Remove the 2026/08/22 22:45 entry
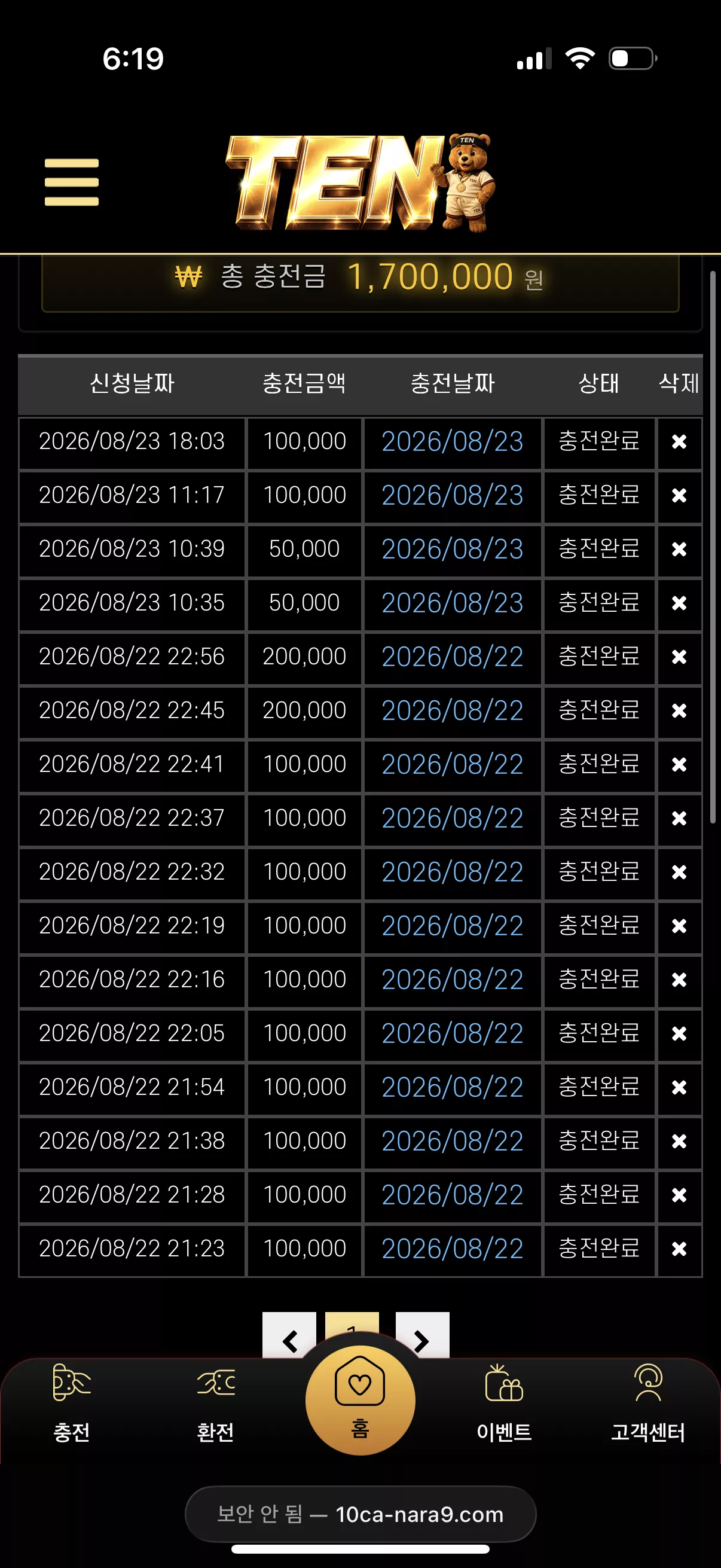Viewport: 721px width, 1568px height. tap(679, 710)
